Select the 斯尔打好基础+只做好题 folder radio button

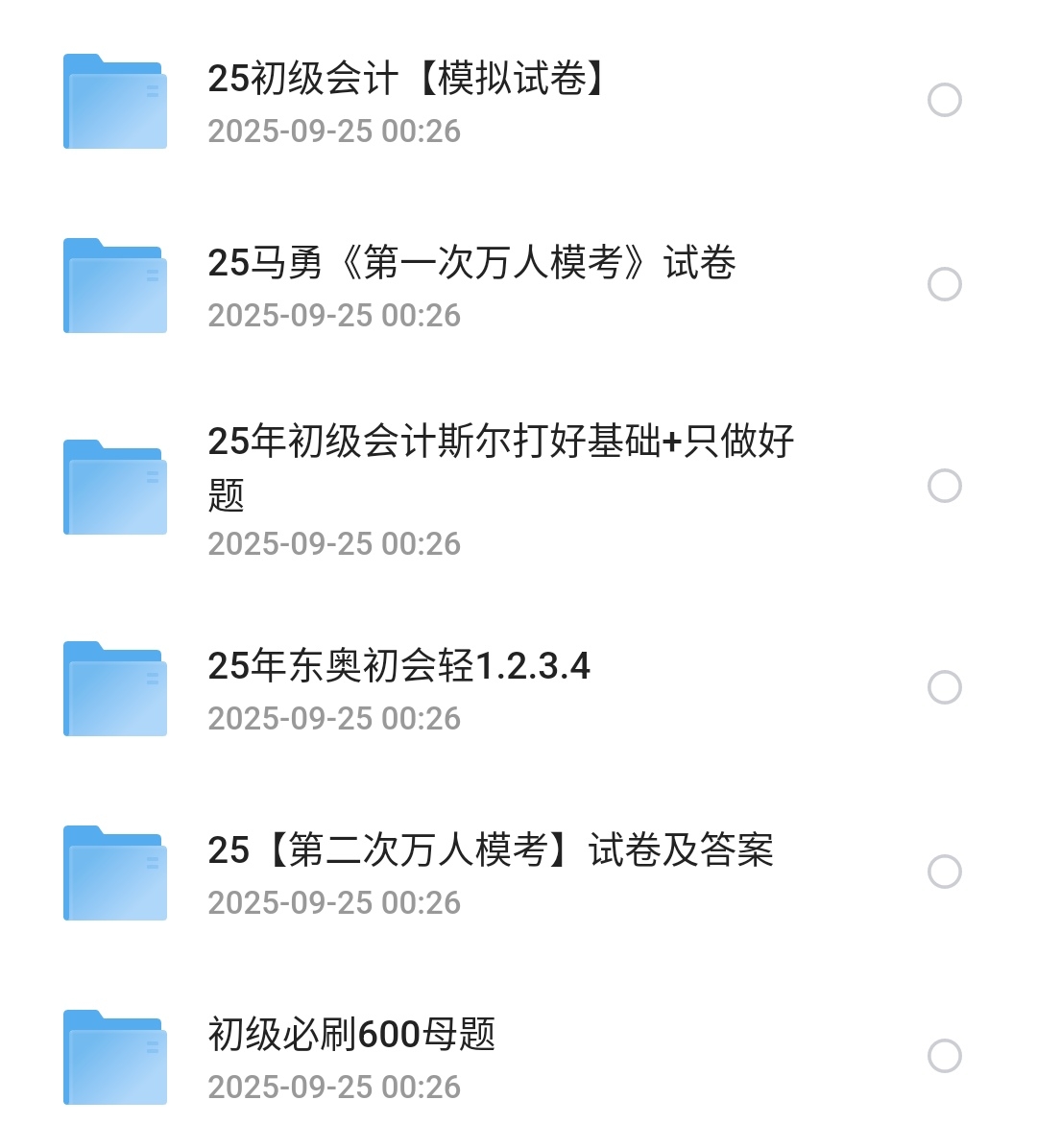[945, 486]
